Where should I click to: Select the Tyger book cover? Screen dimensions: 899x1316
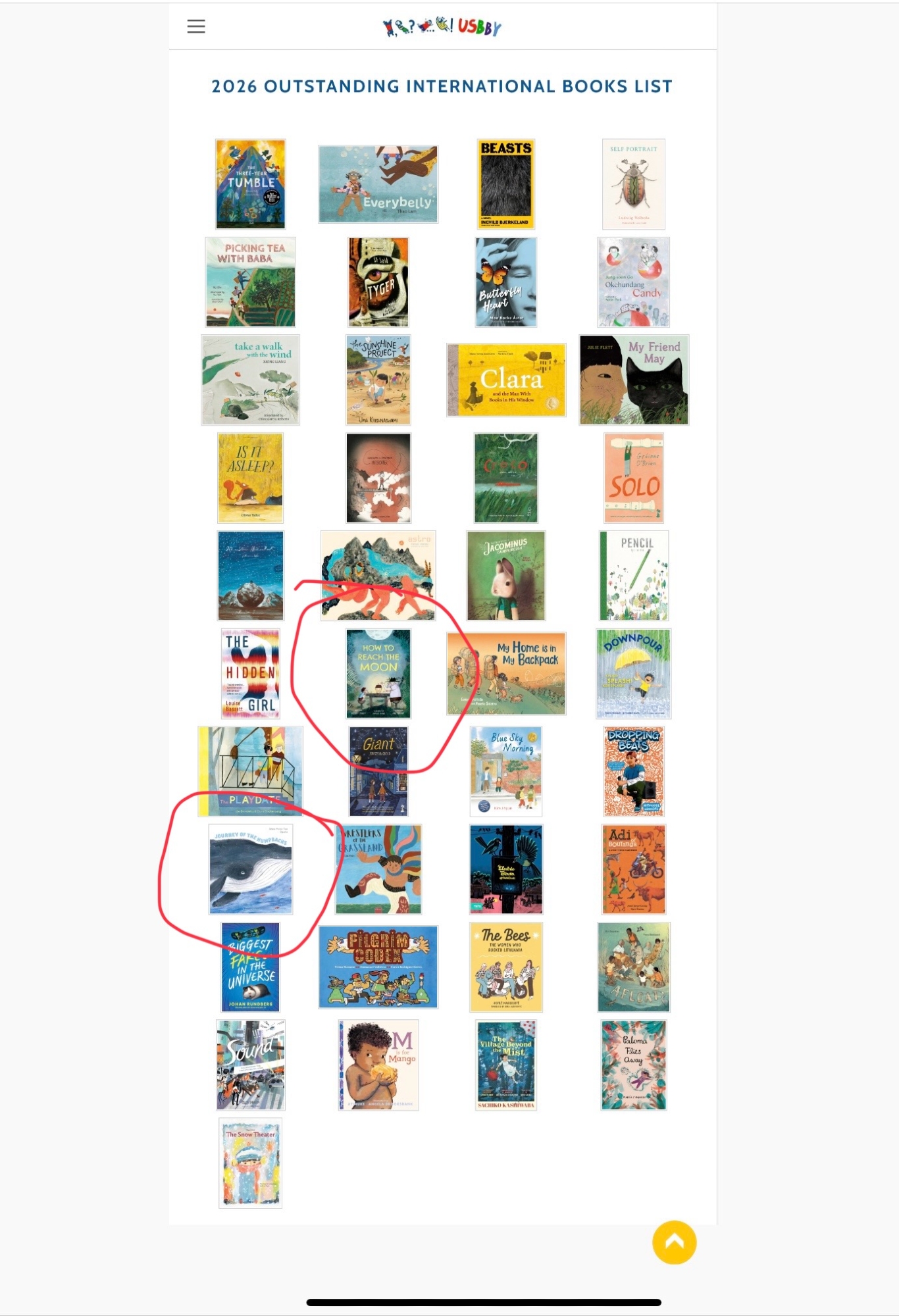378,282
